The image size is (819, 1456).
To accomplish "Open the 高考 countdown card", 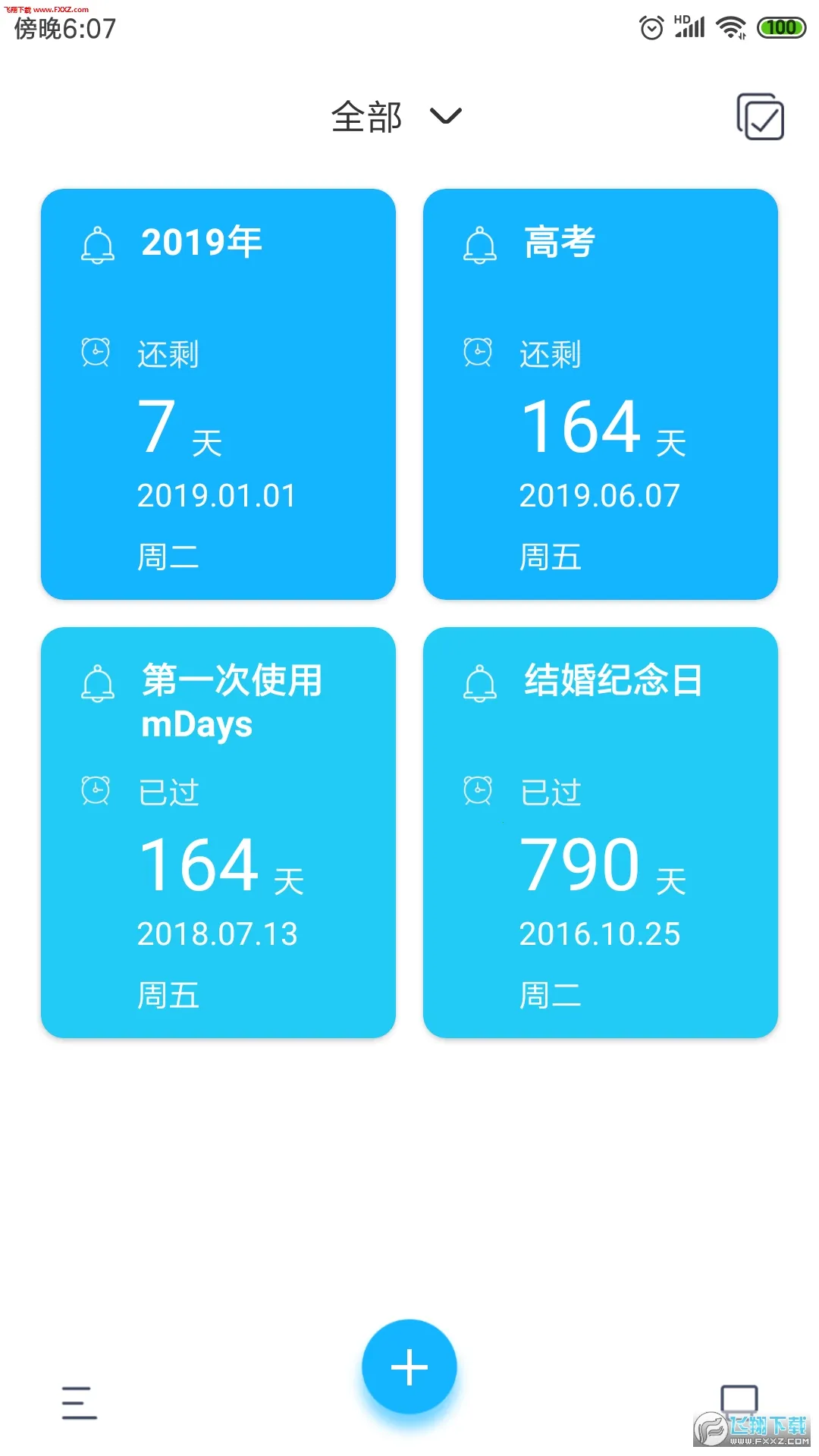I will 601,394.
